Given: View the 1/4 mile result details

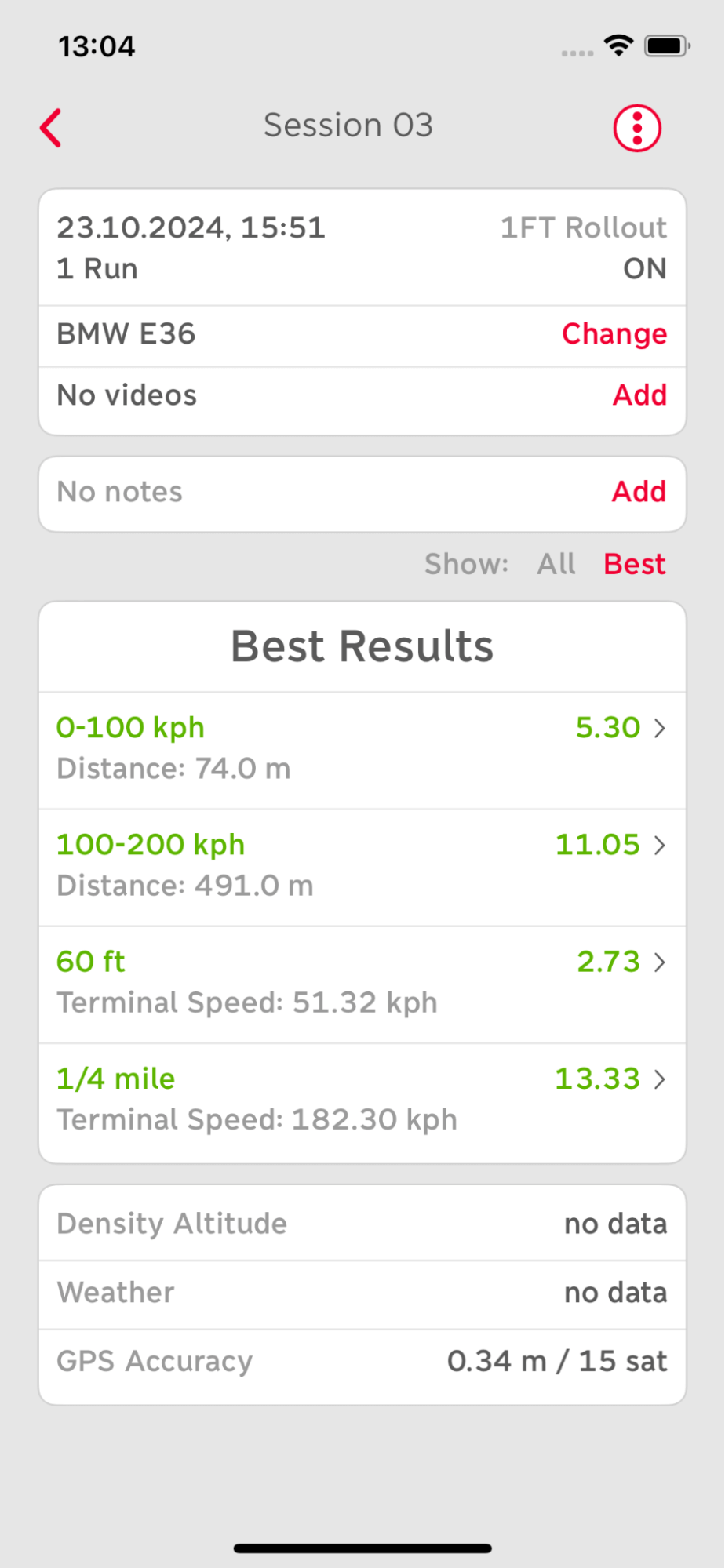Looking at the screenshot, I should 362,1102.
